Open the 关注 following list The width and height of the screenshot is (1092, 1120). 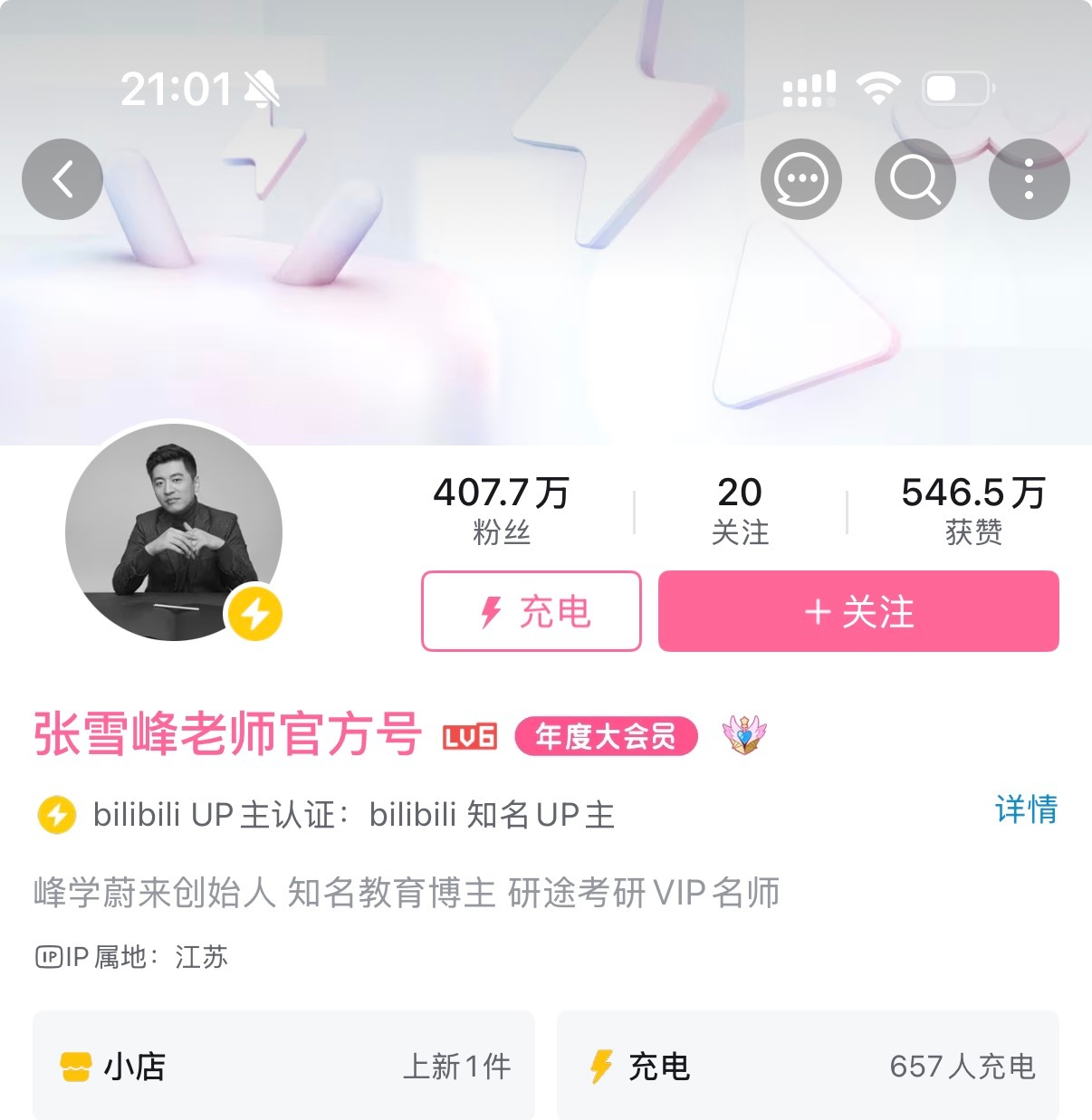coord(742,507)
